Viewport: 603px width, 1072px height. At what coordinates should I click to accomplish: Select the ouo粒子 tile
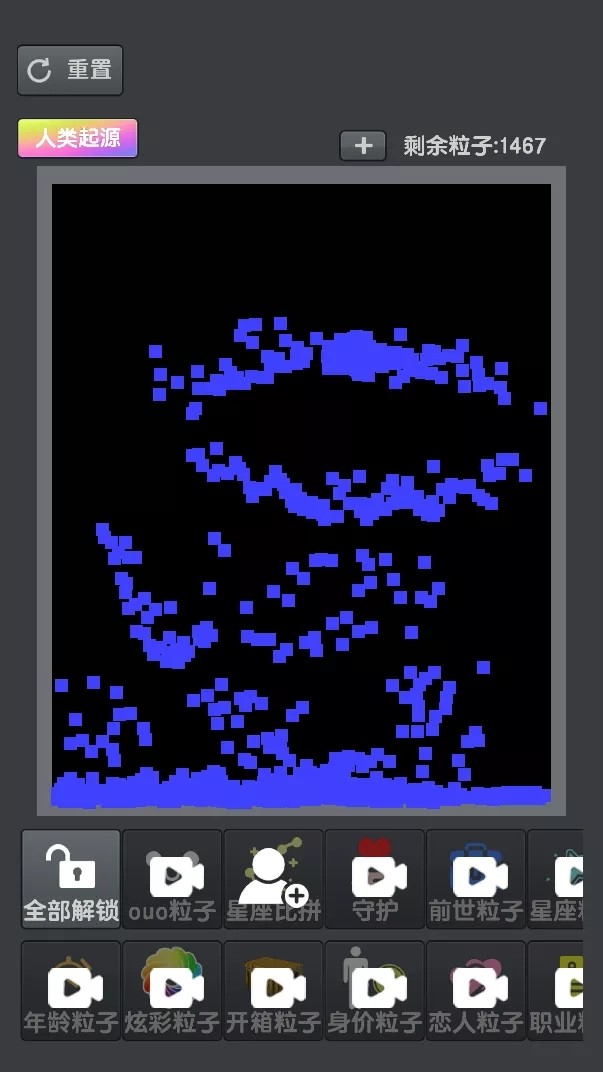click(x=172, y=878)
